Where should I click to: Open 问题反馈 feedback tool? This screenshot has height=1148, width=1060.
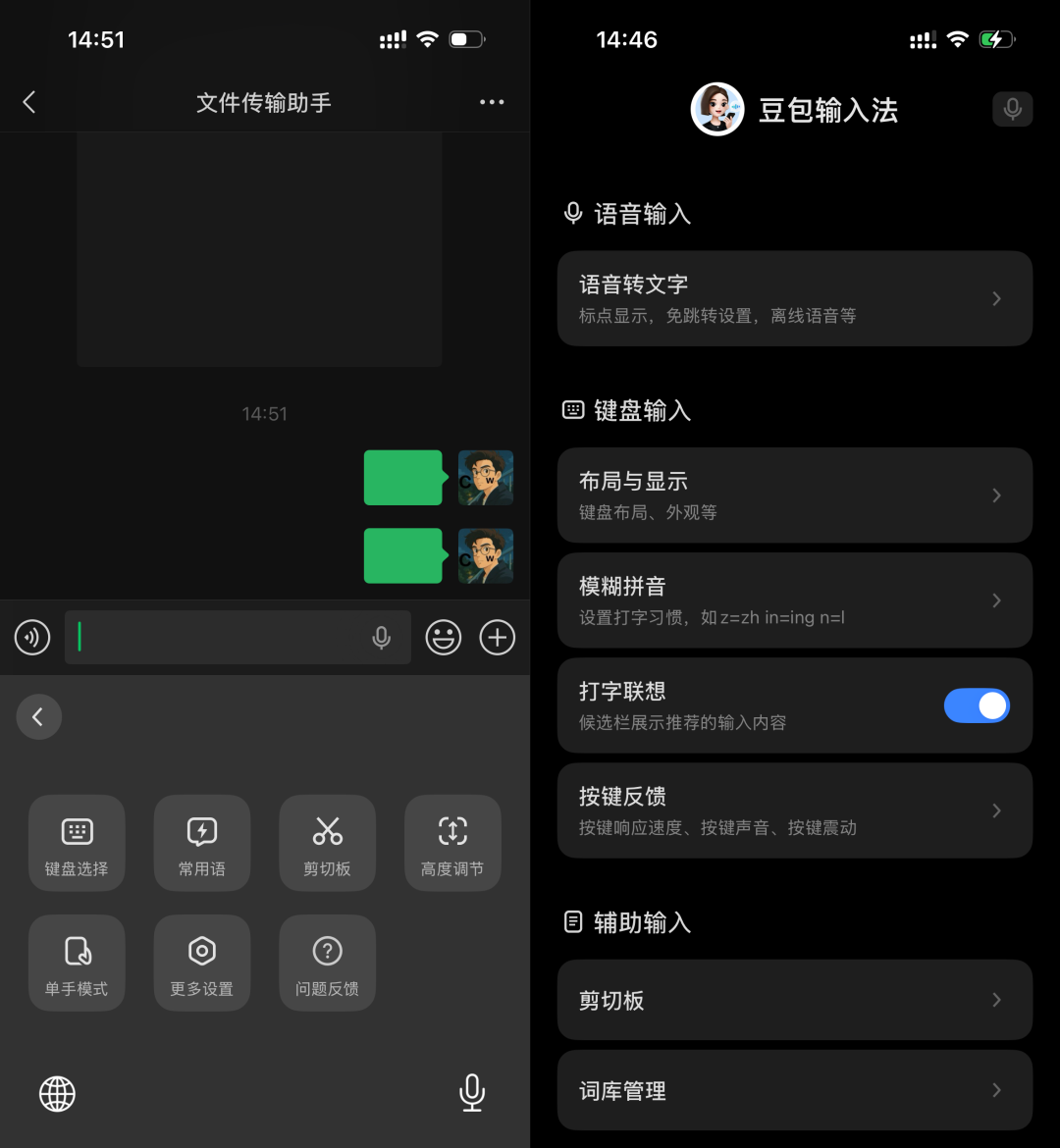(327, 963)
